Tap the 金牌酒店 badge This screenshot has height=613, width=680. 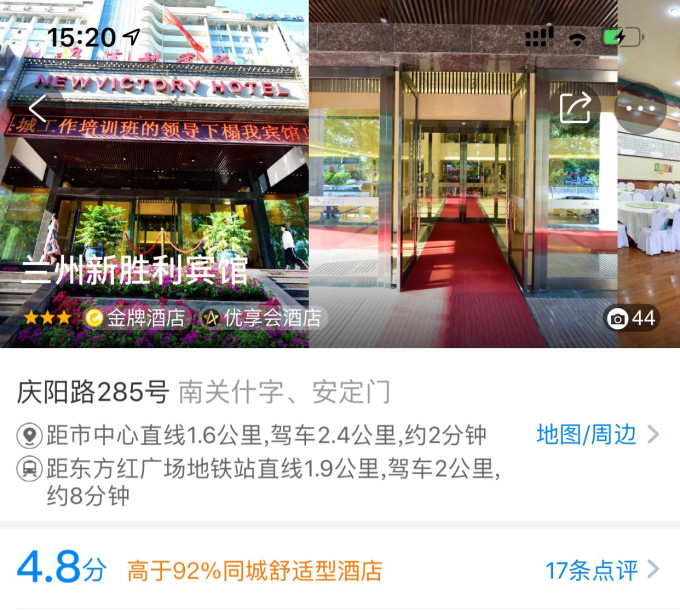pos(137,318)
